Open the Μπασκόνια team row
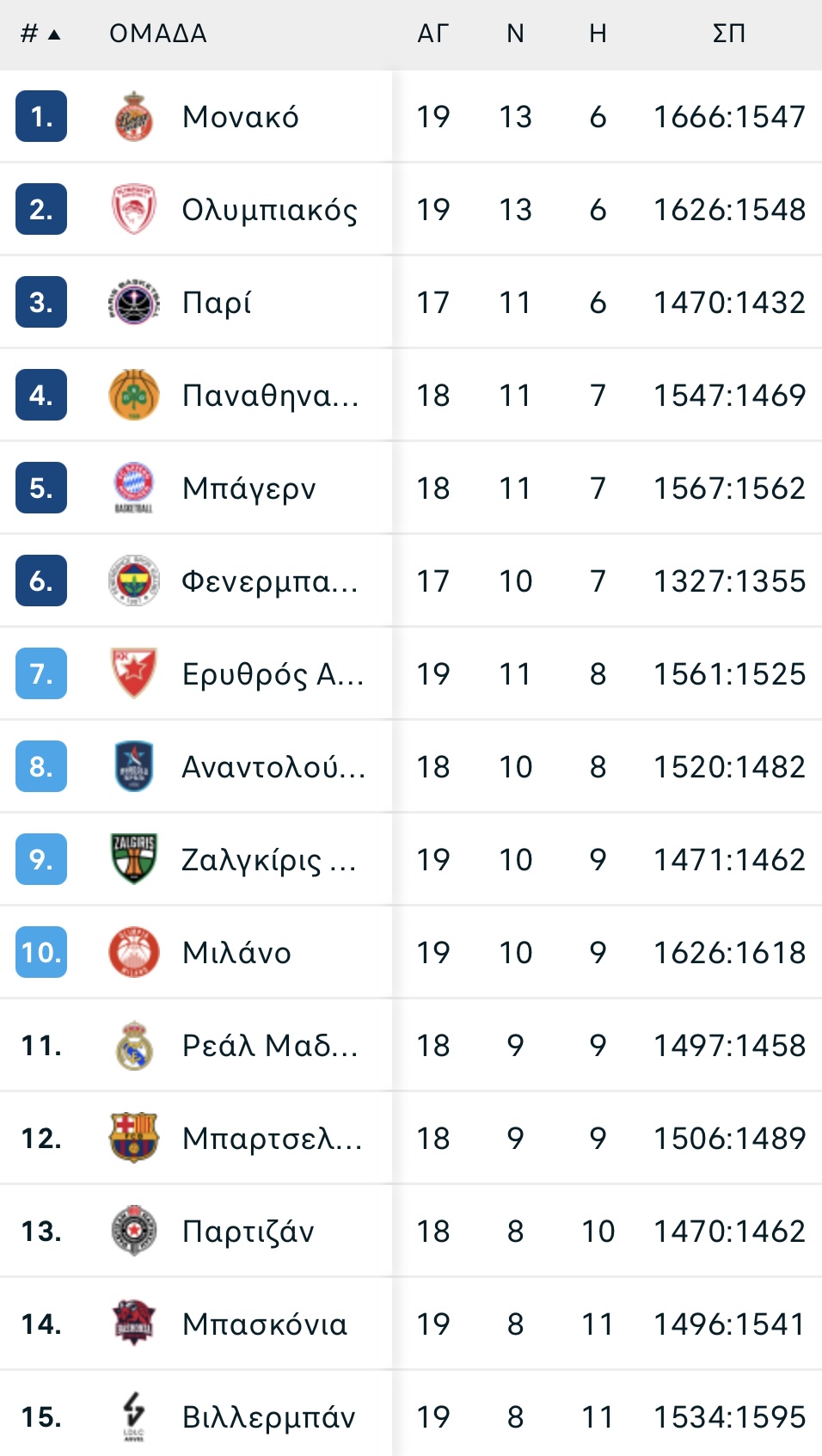Viewport: 822px width, 1456px height. click(411, 1324)
